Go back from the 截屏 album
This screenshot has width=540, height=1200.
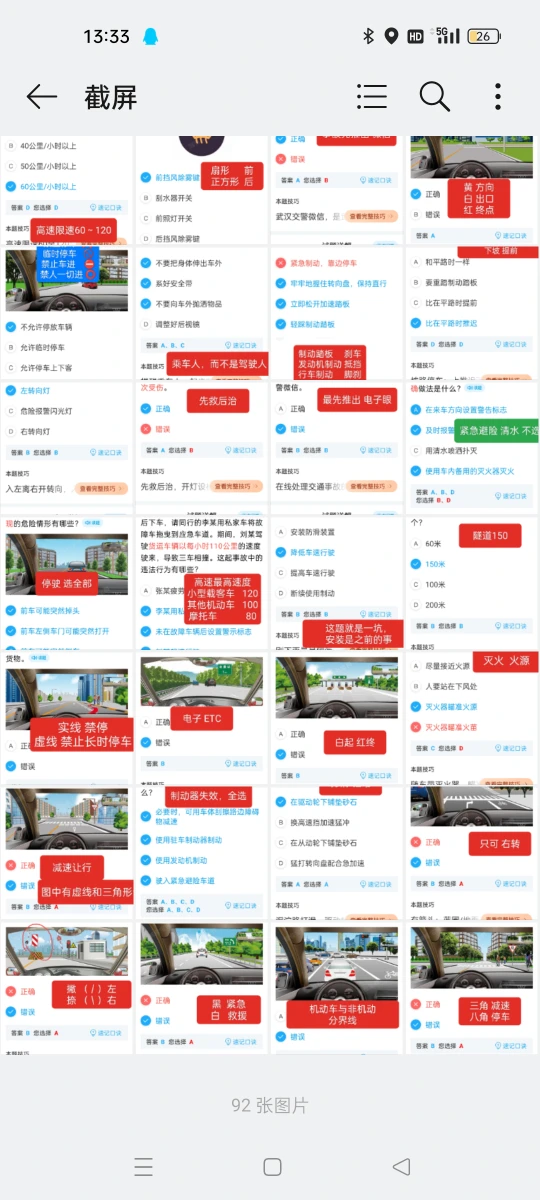click(x=41, y=97)
